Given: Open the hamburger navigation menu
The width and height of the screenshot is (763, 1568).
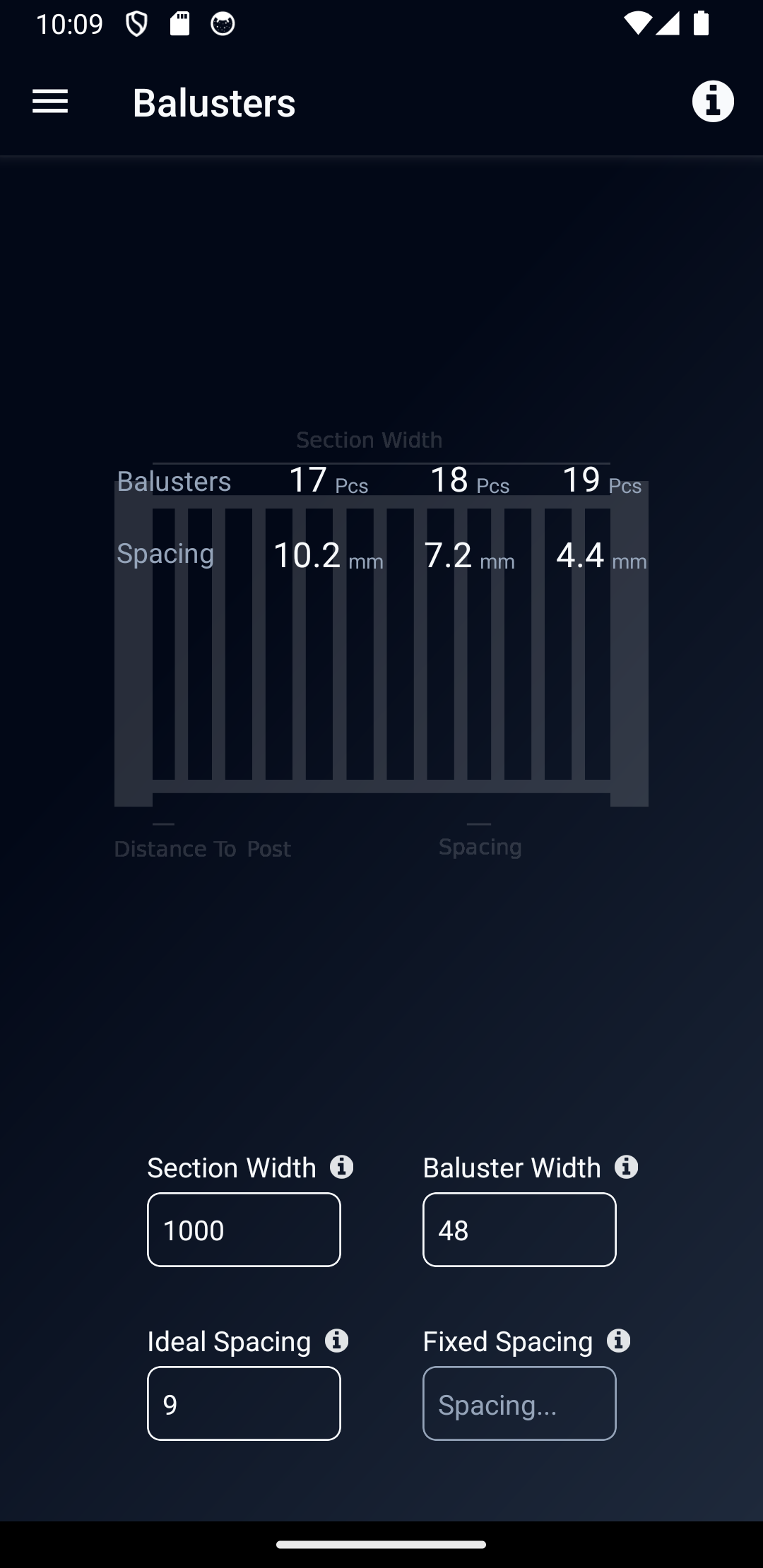Looking at the screenshot, I should coord(50,102).
